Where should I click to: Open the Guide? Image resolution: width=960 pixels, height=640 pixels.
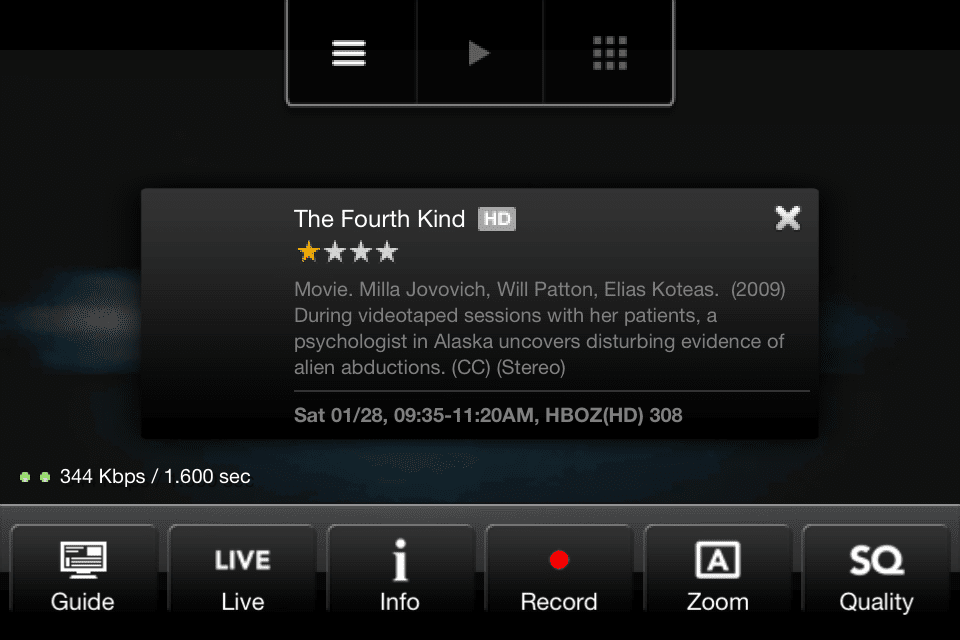point(83,576)
